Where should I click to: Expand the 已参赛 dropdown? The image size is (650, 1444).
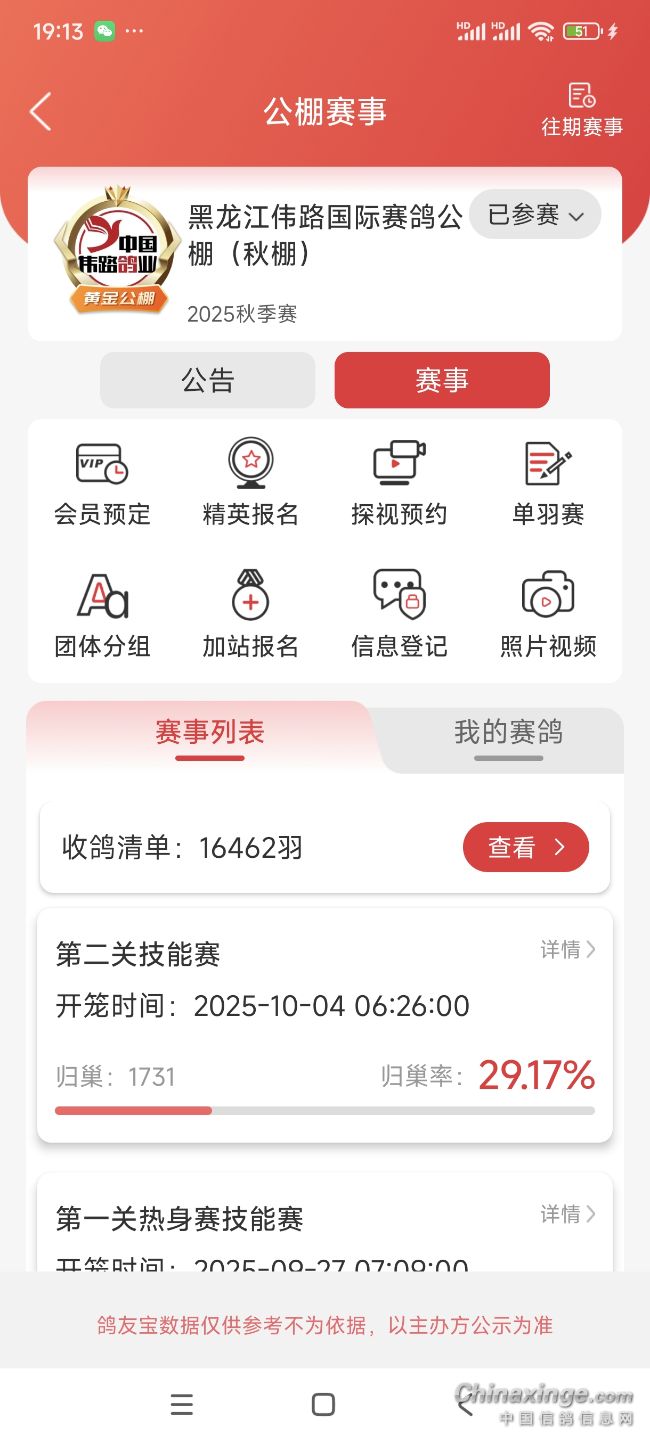535,215
